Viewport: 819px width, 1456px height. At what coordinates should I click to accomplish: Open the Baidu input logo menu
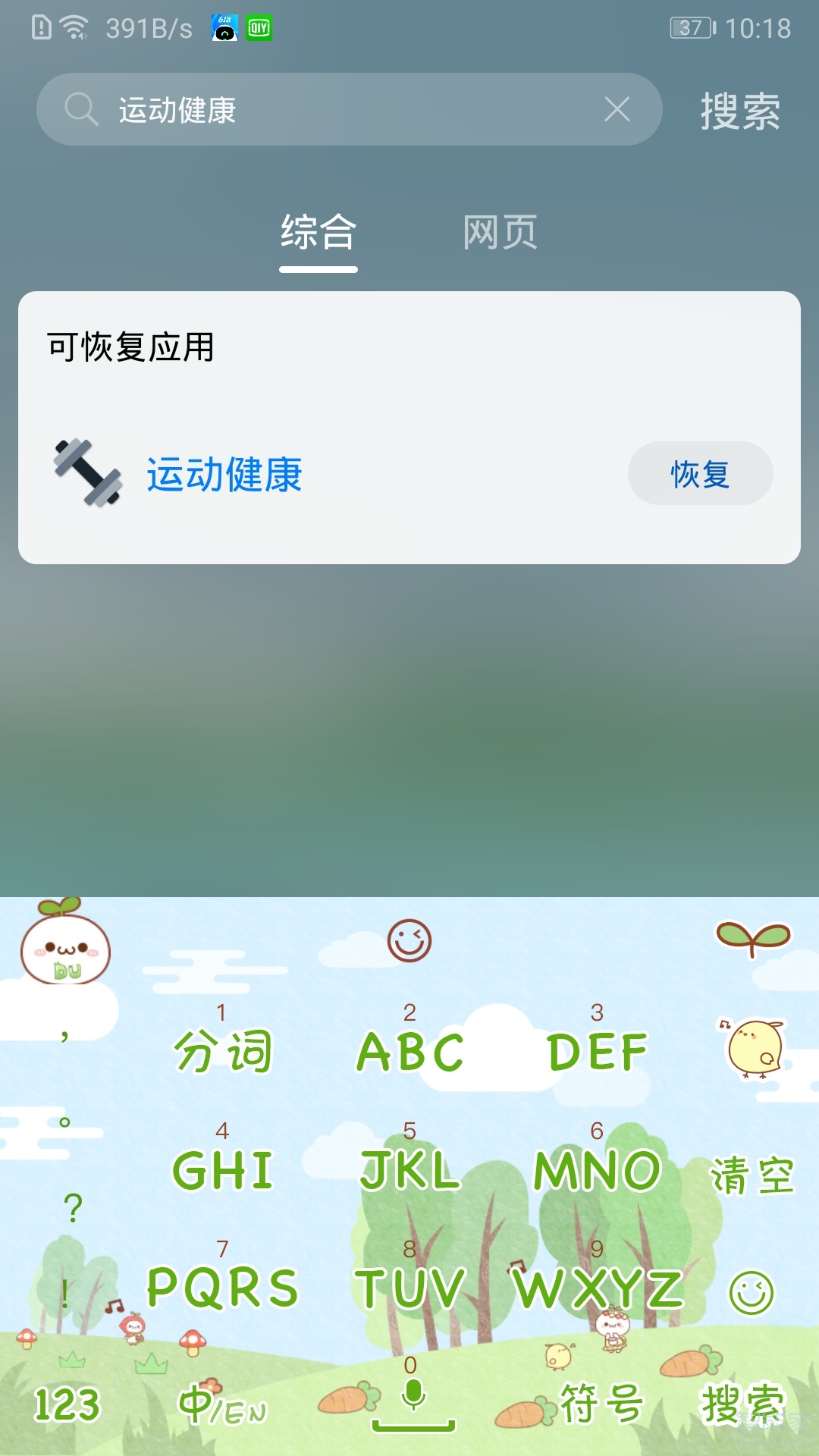tap(64, 942)
